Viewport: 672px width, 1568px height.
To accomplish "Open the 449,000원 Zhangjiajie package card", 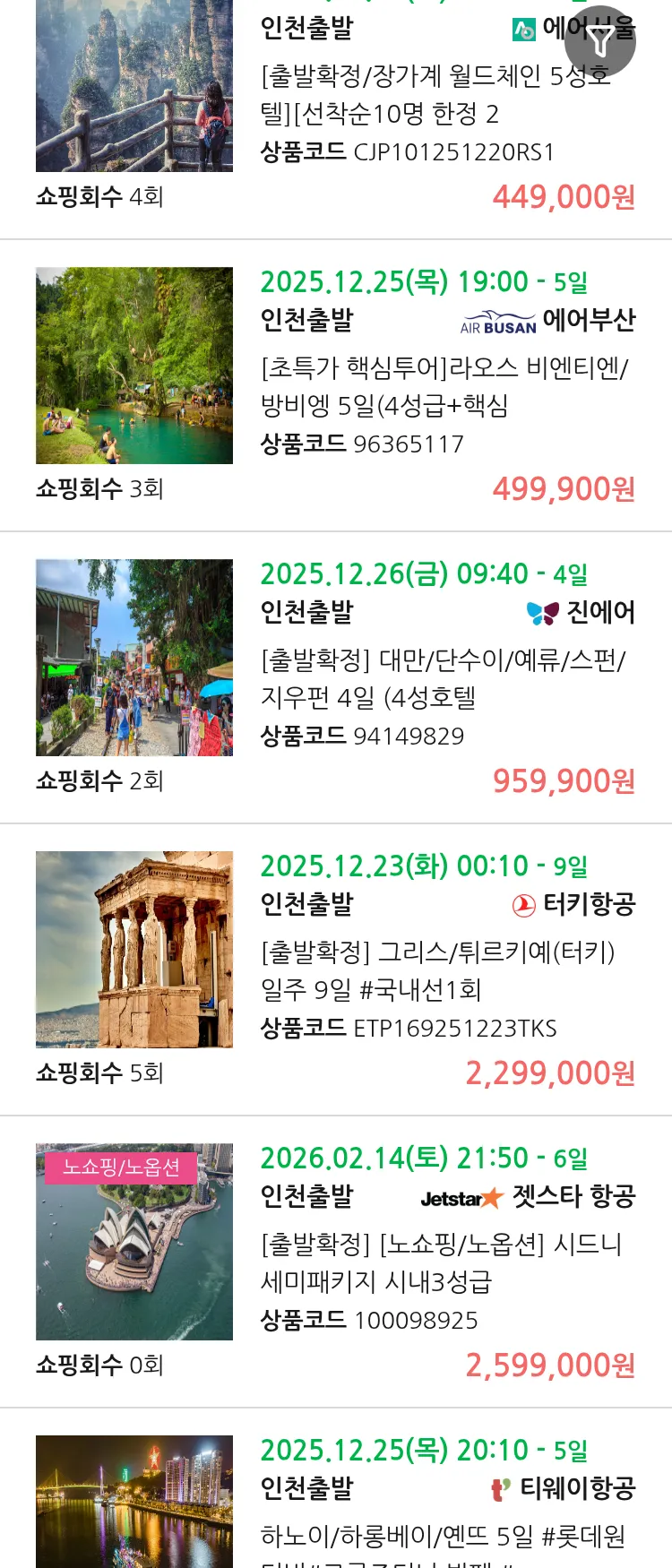I will (435, 95).
